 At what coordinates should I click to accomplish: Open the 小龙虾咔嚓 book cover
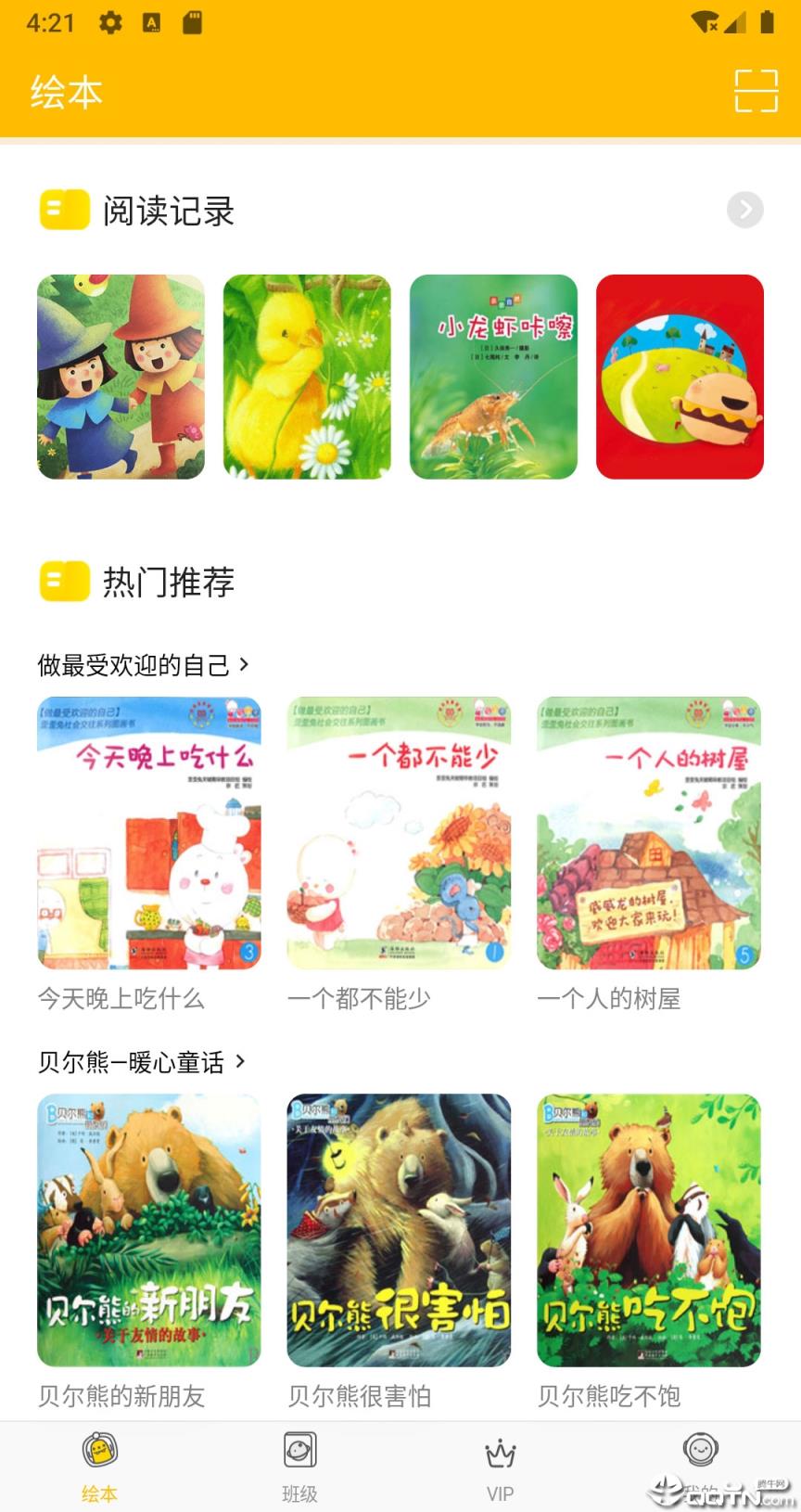[492, 378]
